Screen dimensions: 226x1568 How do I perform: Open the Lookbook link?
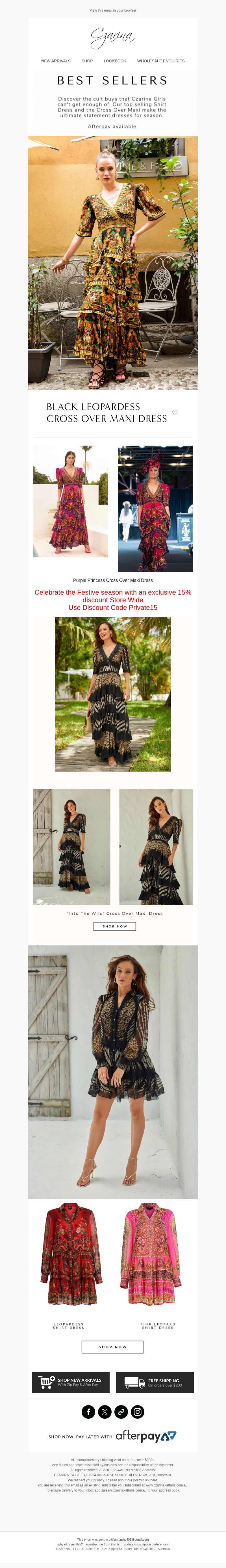(x=114, y=61)
